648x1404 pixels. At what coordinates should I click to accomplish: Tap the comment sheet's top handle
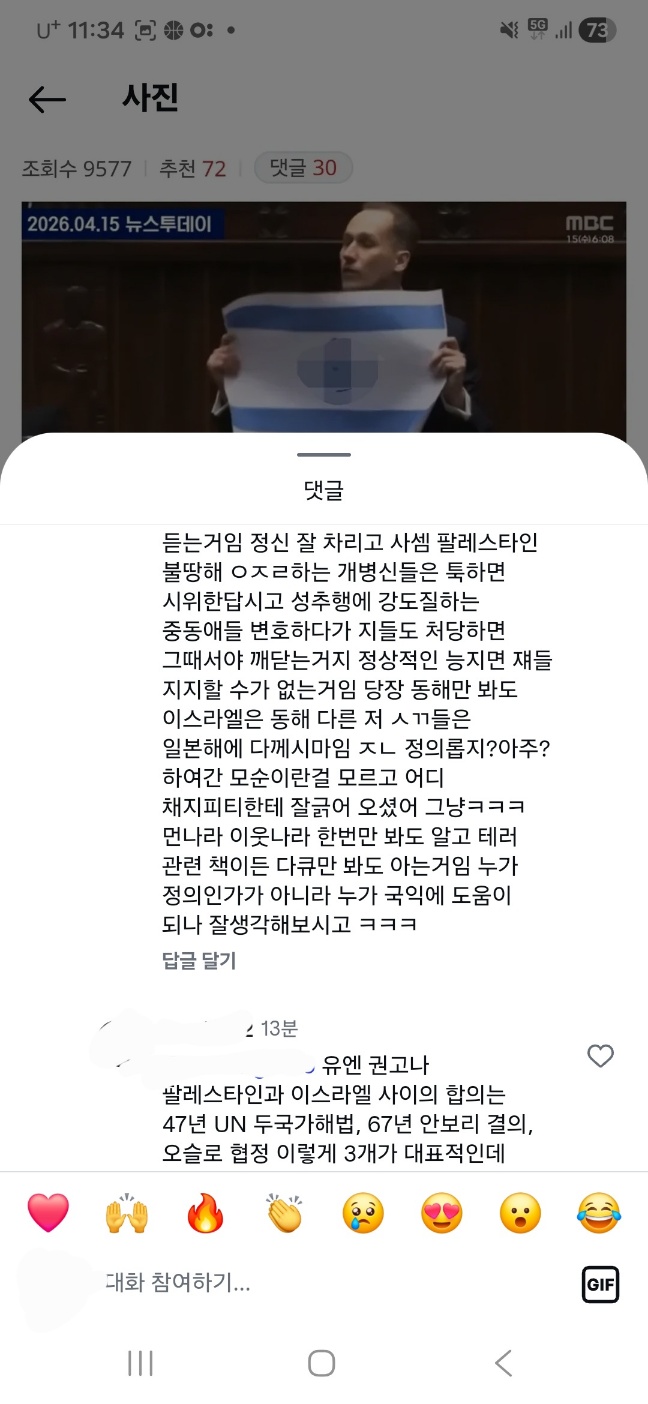pos(323,455)
